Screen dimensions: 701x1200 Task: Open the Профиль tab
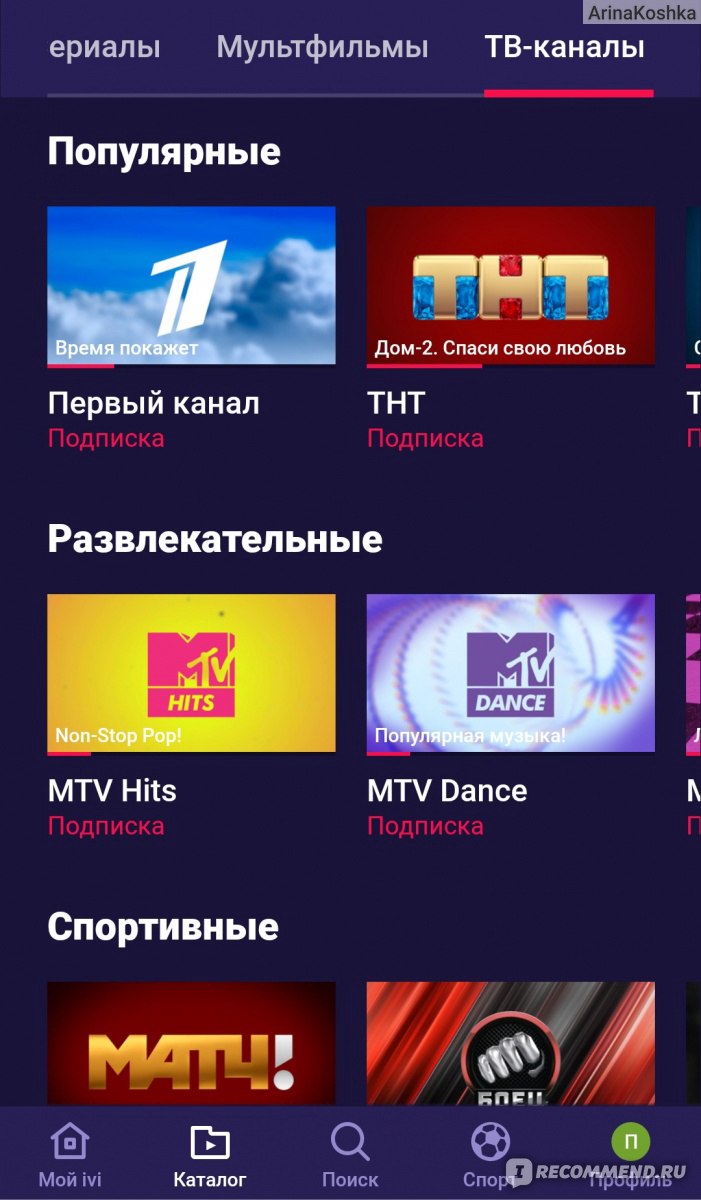click(630, 1155)
